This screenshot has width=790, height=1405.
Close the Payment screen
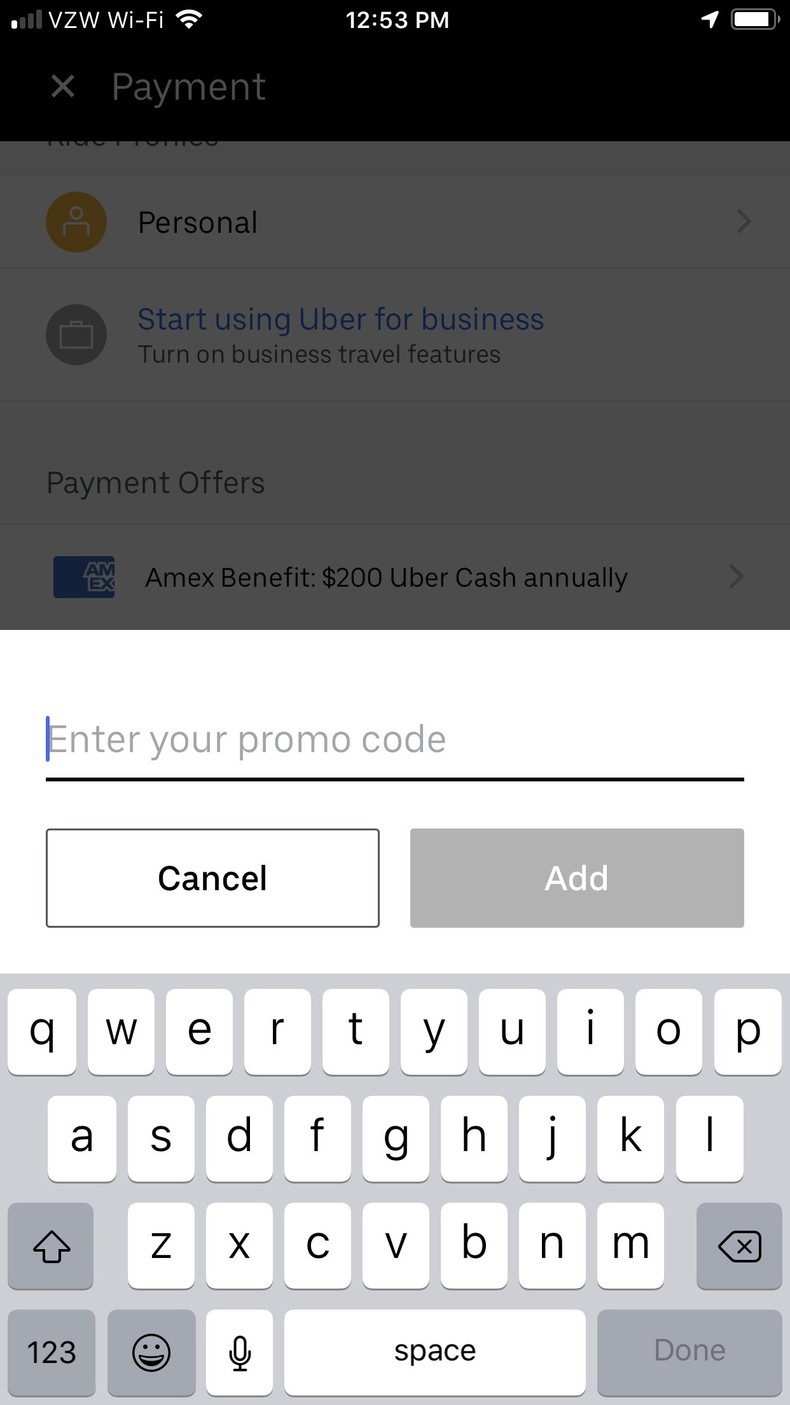click(x=62, y=87)
